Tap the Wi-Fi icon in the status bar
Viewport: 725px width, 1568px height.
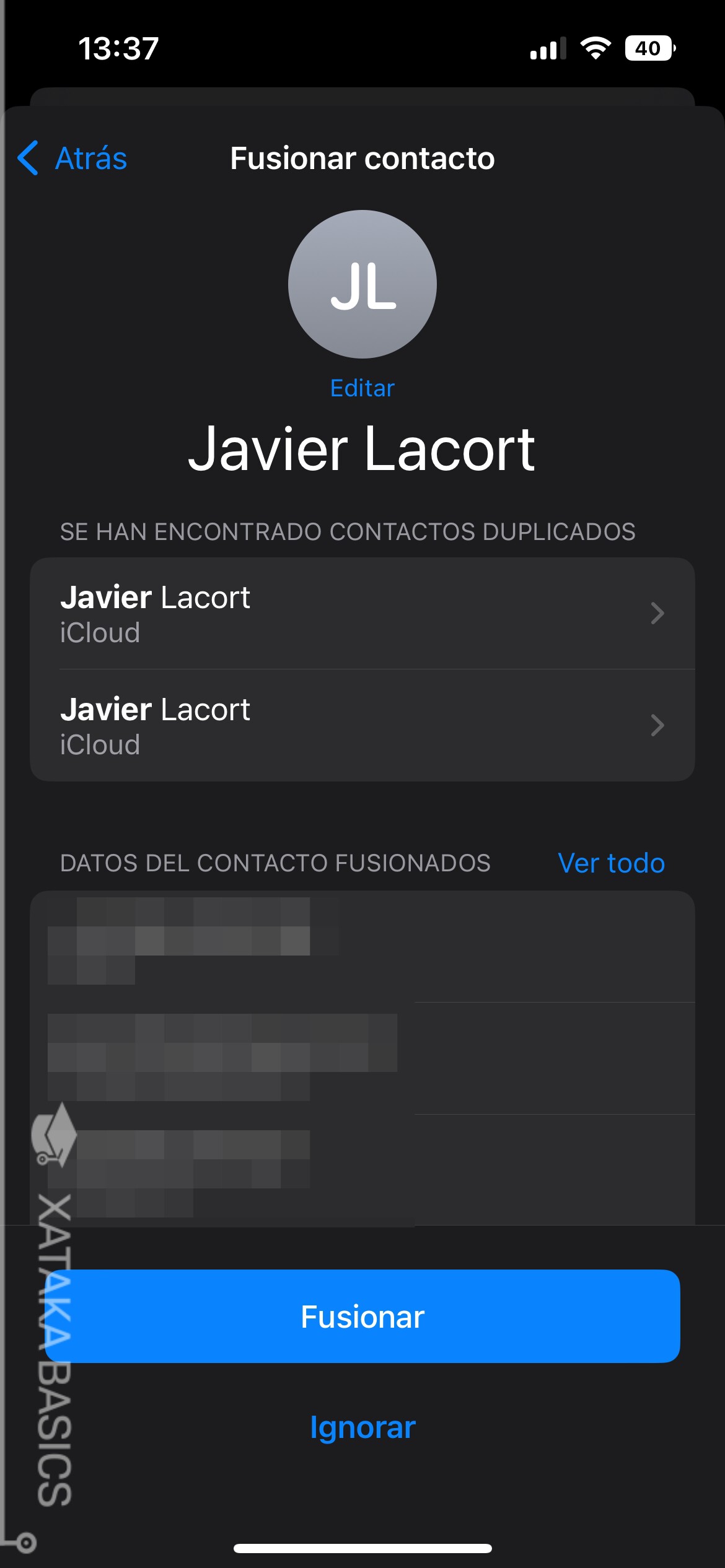click(595, 48)
